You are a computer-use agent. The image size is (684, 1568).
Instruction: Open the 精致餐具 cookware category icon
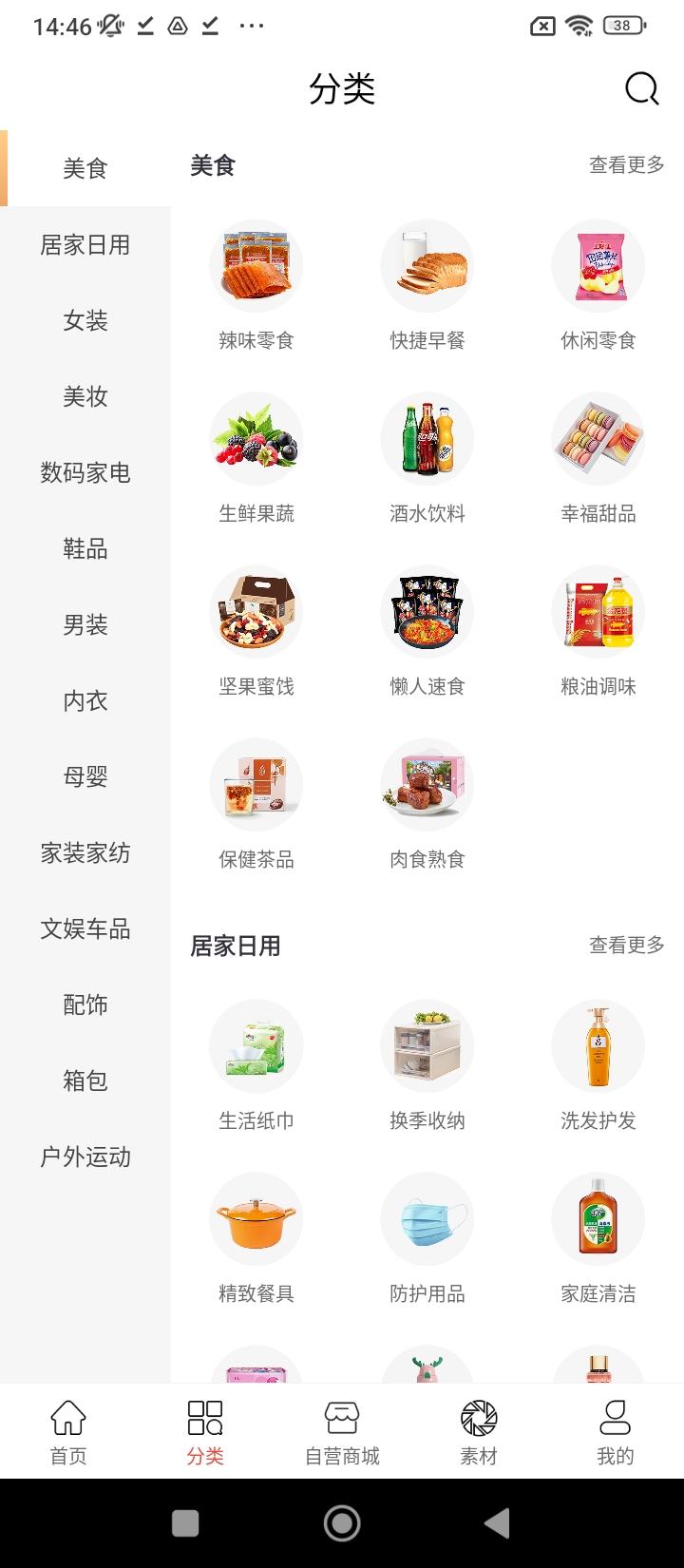(x=256, y=1218)
